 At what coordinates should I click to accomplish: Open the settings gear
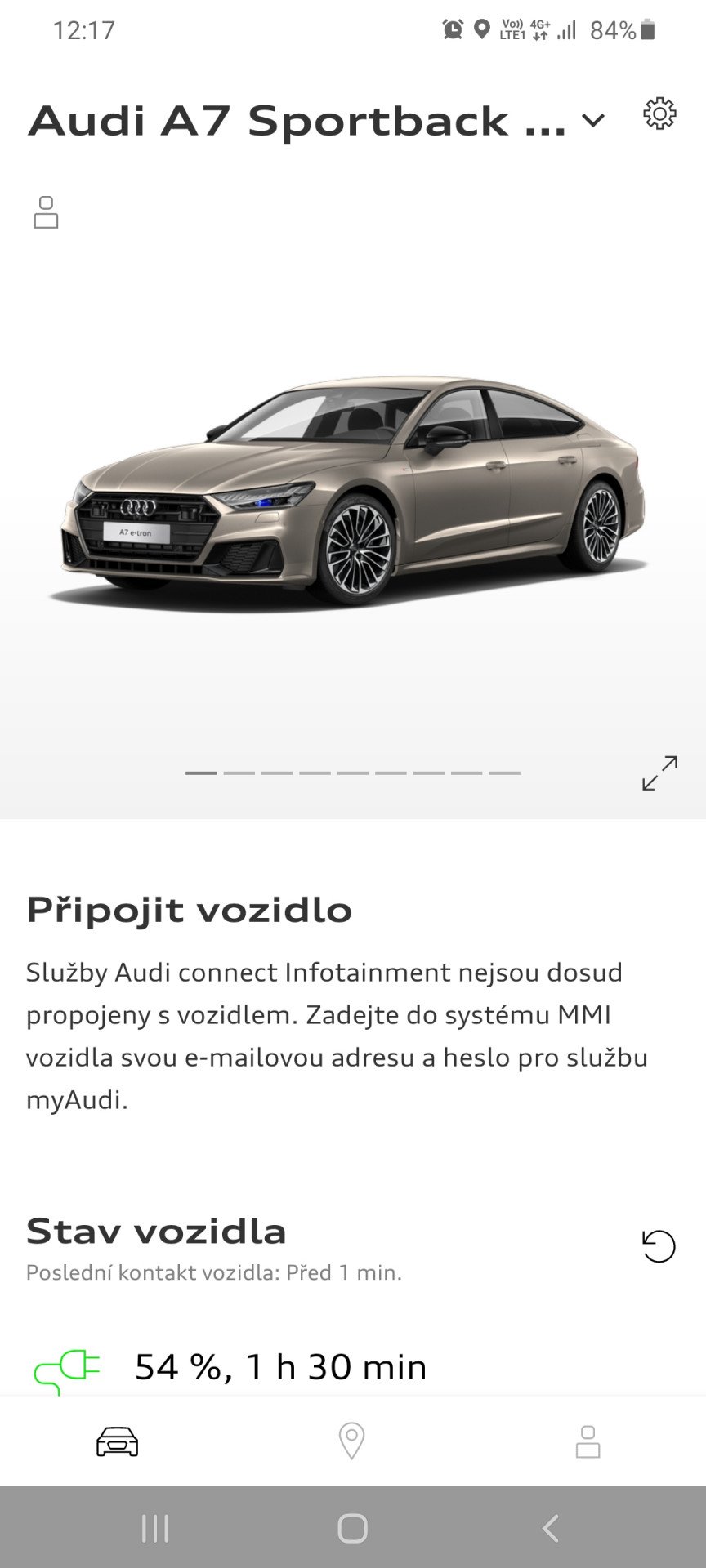659,114
